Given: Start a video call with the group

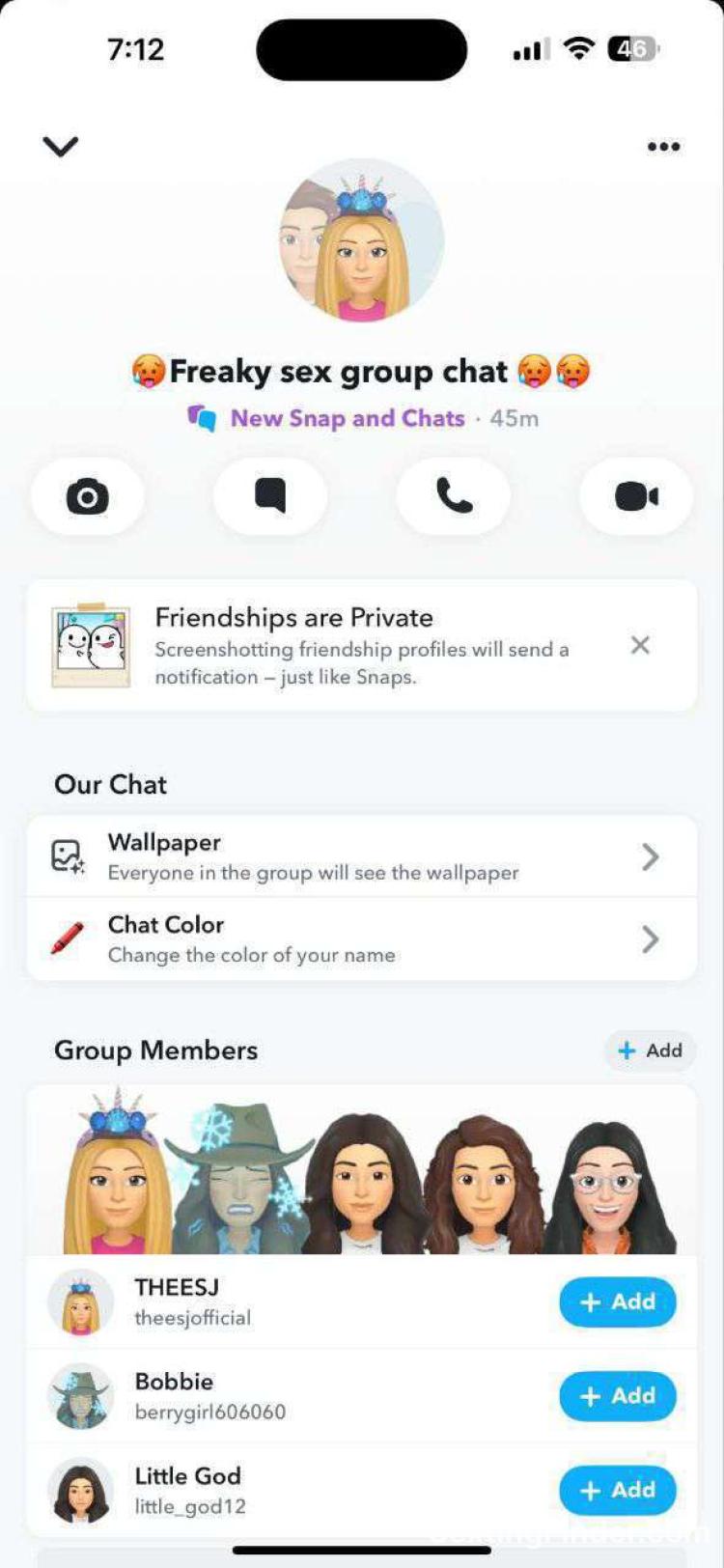Looking at the screenshot, I should 636,496.
